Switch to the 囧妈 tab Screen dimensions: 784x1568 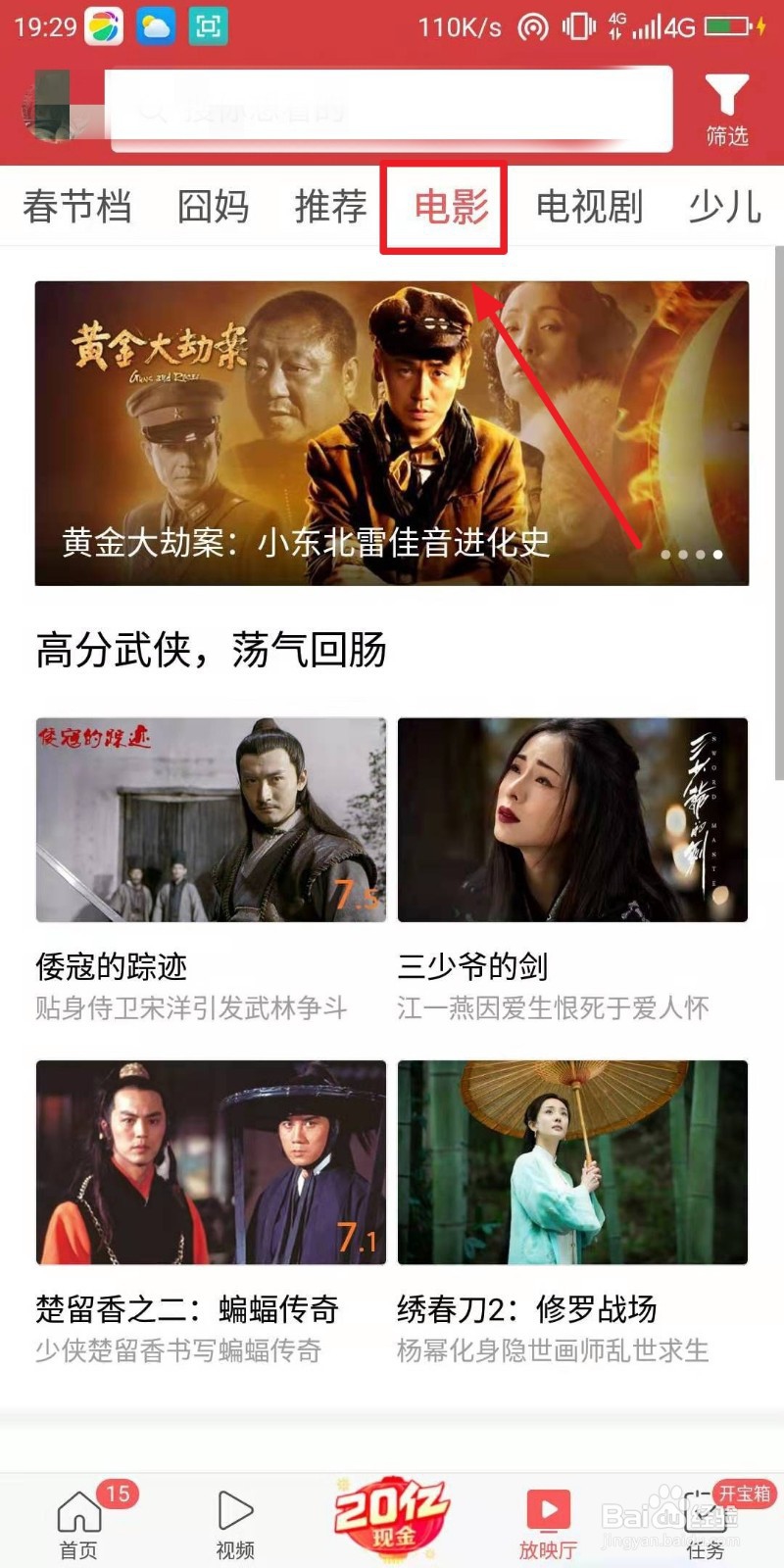(x=213, y=207)
